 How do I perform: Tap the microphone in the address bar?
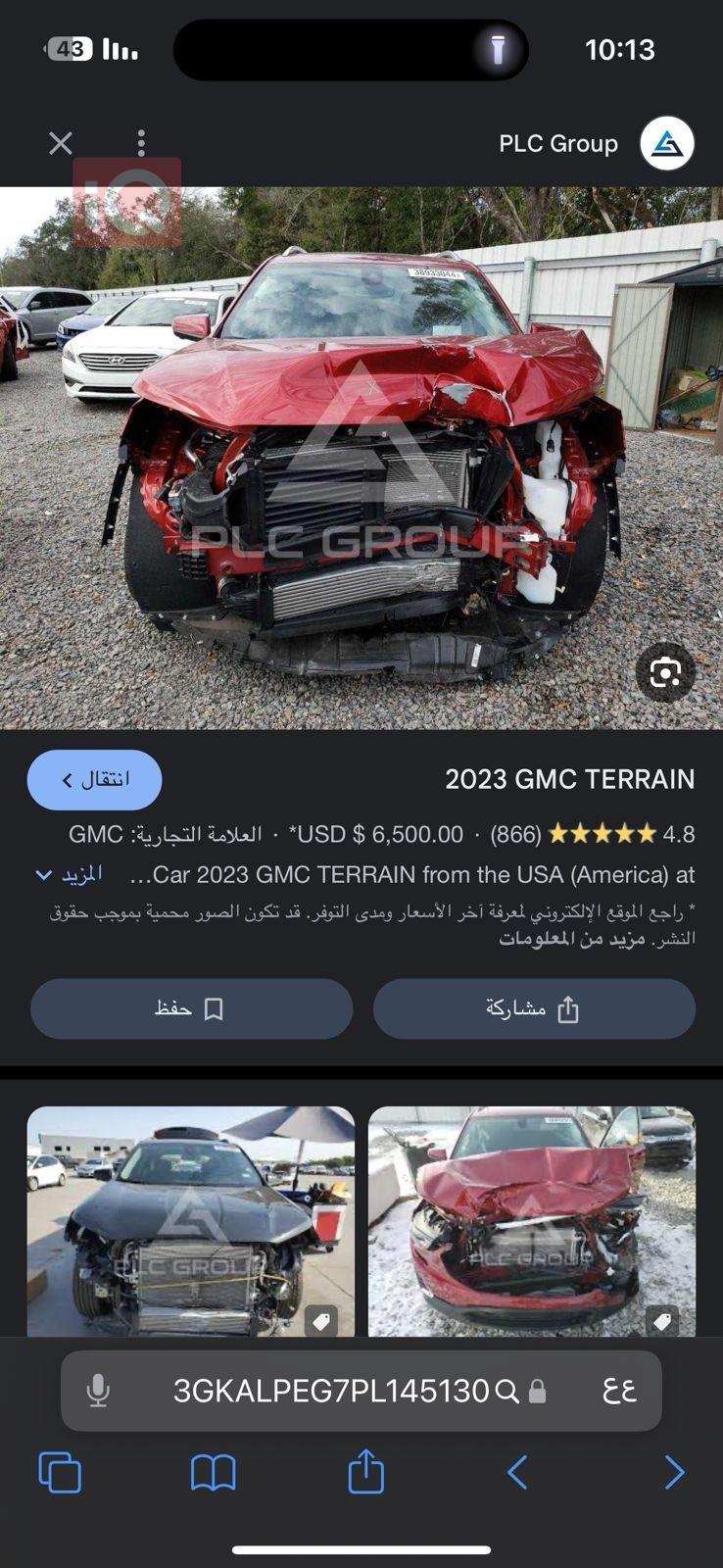pyautogui.click(x=98, y=1391)
